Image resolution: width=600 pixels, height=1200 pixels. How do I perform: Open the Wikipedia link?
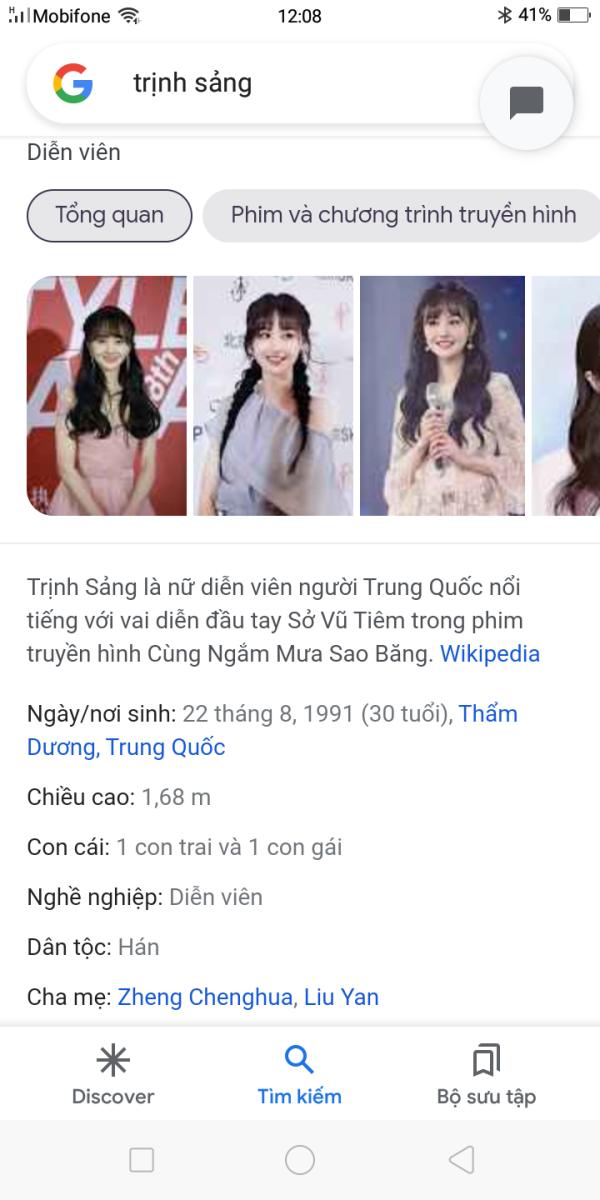490,655
